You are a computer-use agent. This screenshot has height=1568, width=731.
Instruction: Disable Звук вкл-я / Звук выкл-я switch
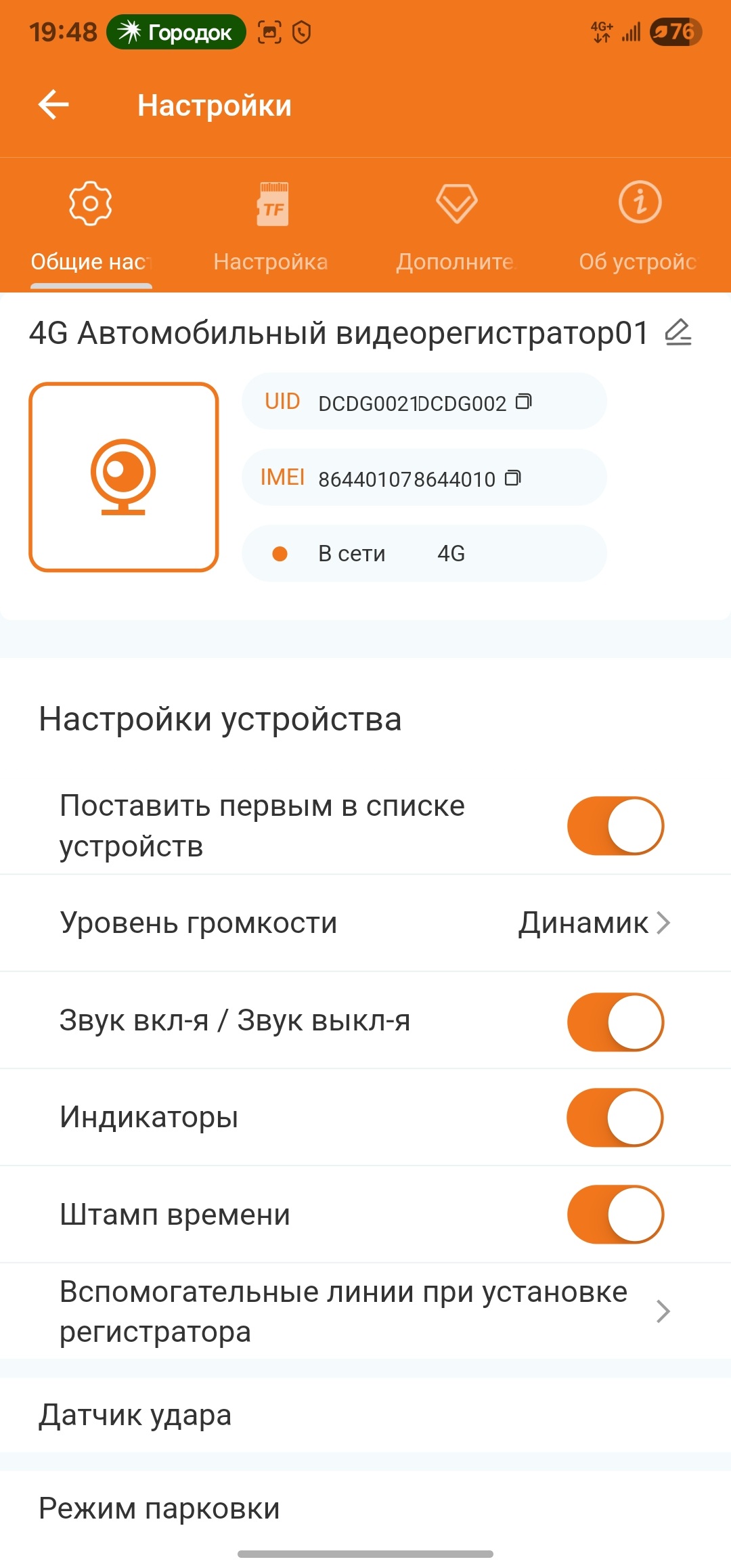pos(615,1022)
